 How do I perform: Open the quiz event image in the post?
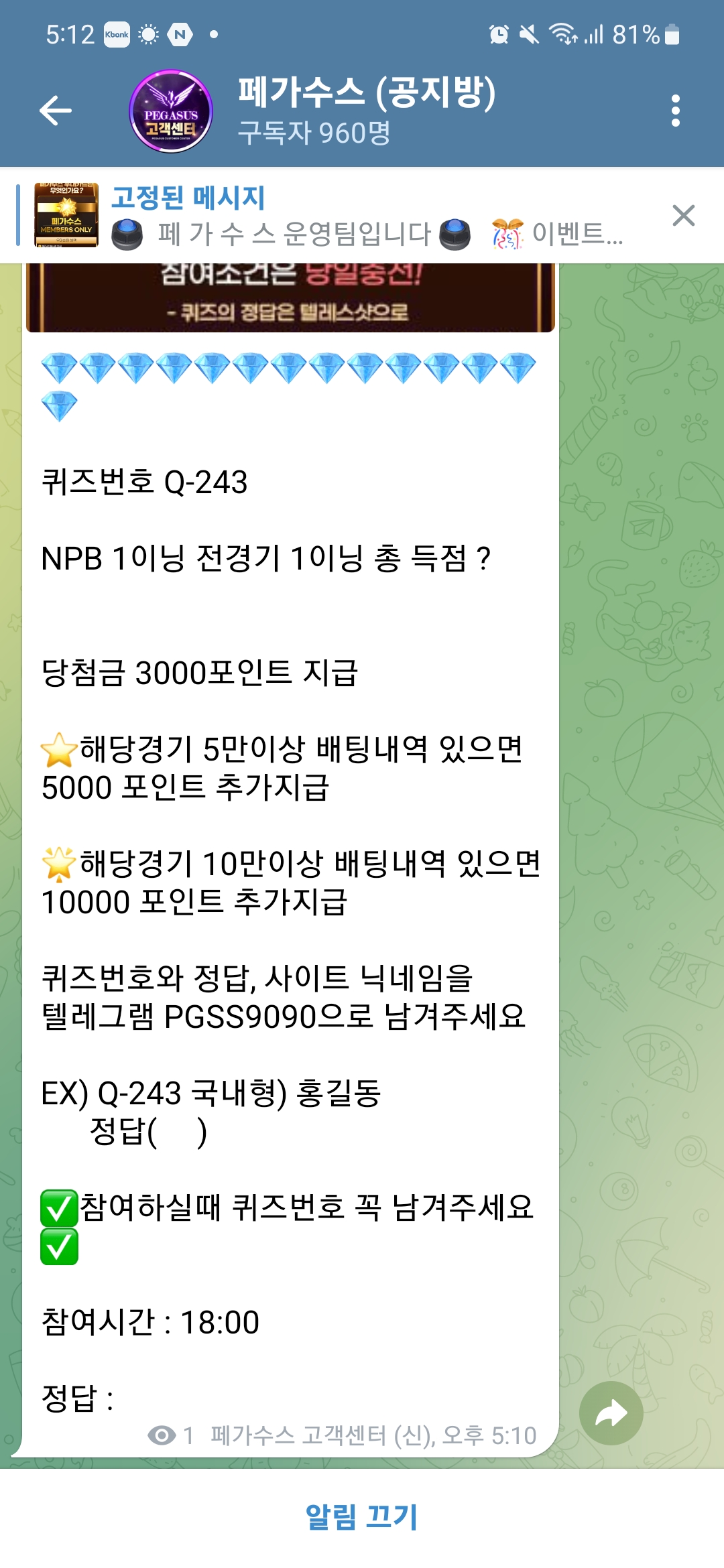(x=290, y=298)
